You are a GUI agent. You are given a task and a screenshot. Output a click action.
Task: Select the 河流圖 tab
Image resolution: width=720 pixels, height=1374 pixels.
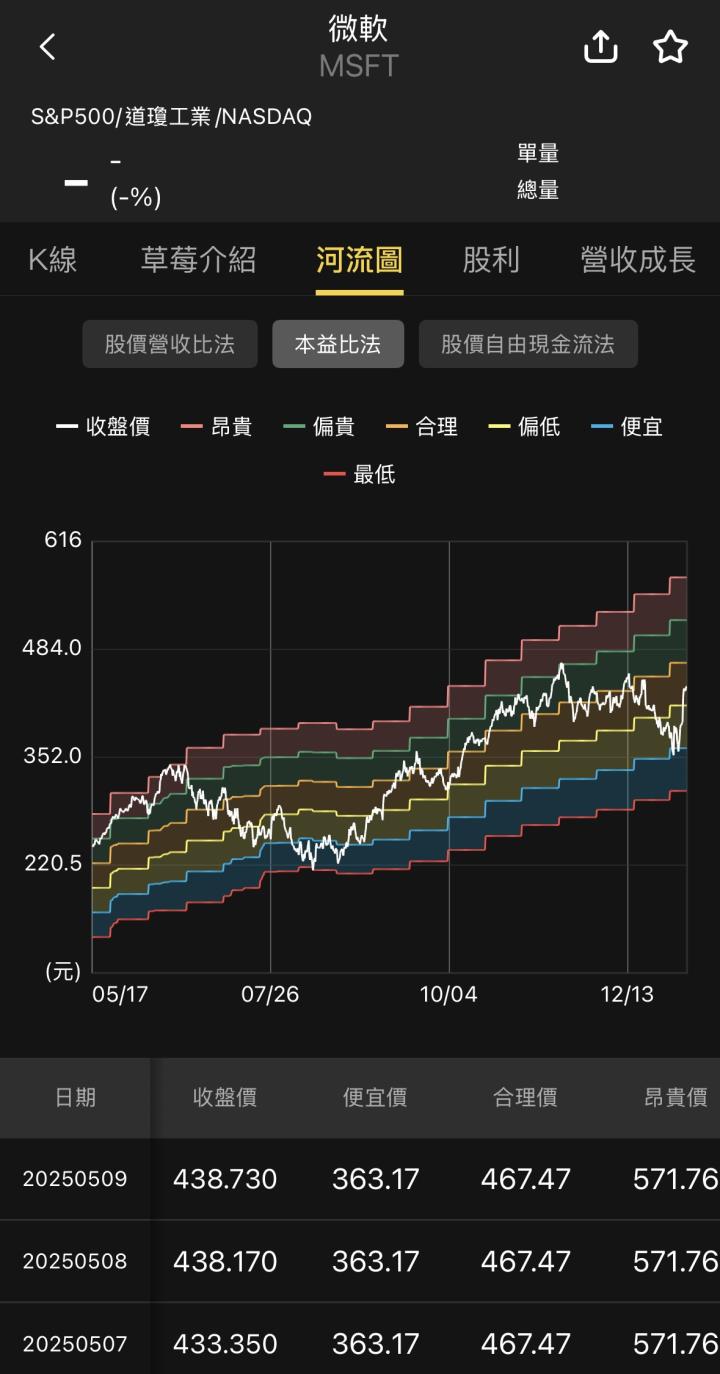pyautogui.click(x=359, y=260)
